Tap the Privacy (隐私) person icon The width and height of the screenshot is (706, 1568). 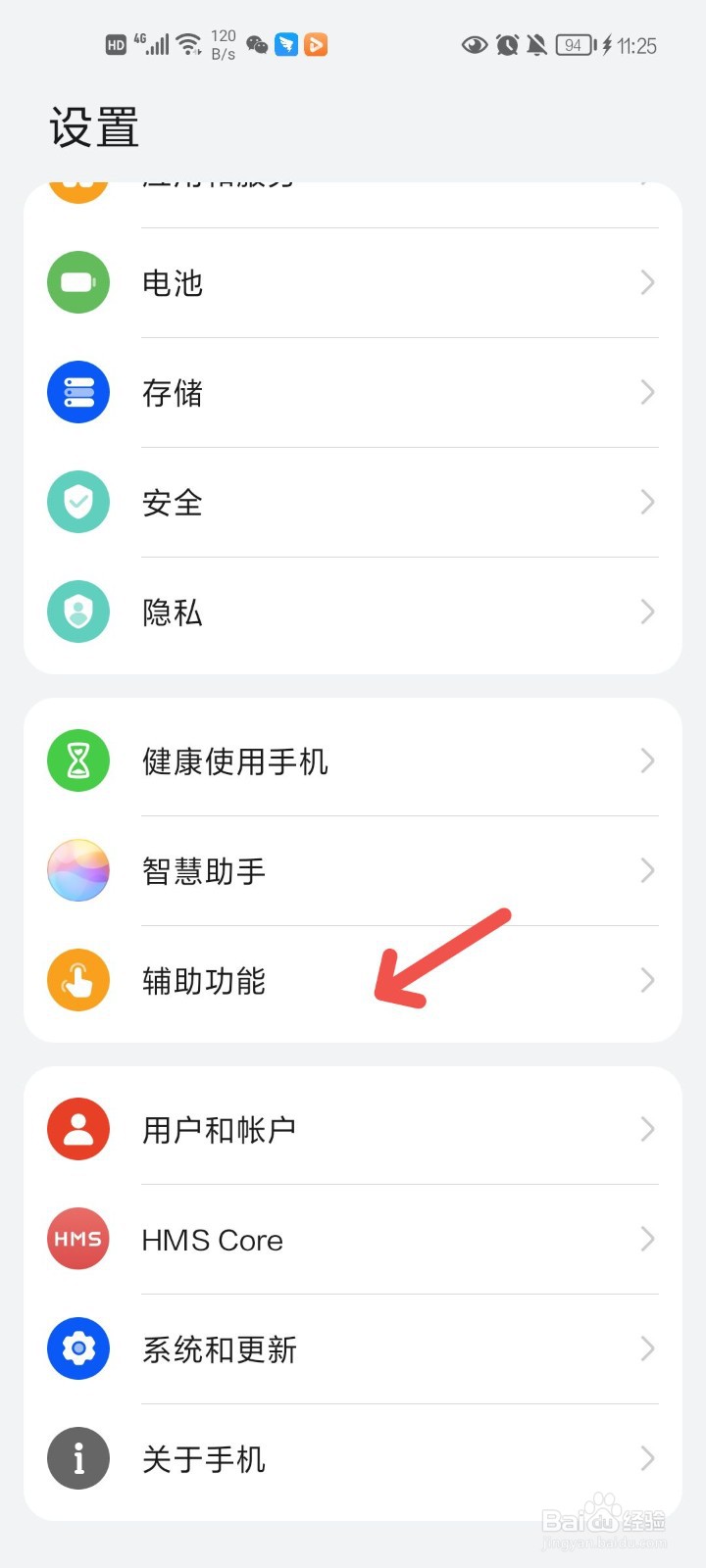pyautogui.click(x=77, y=612)
